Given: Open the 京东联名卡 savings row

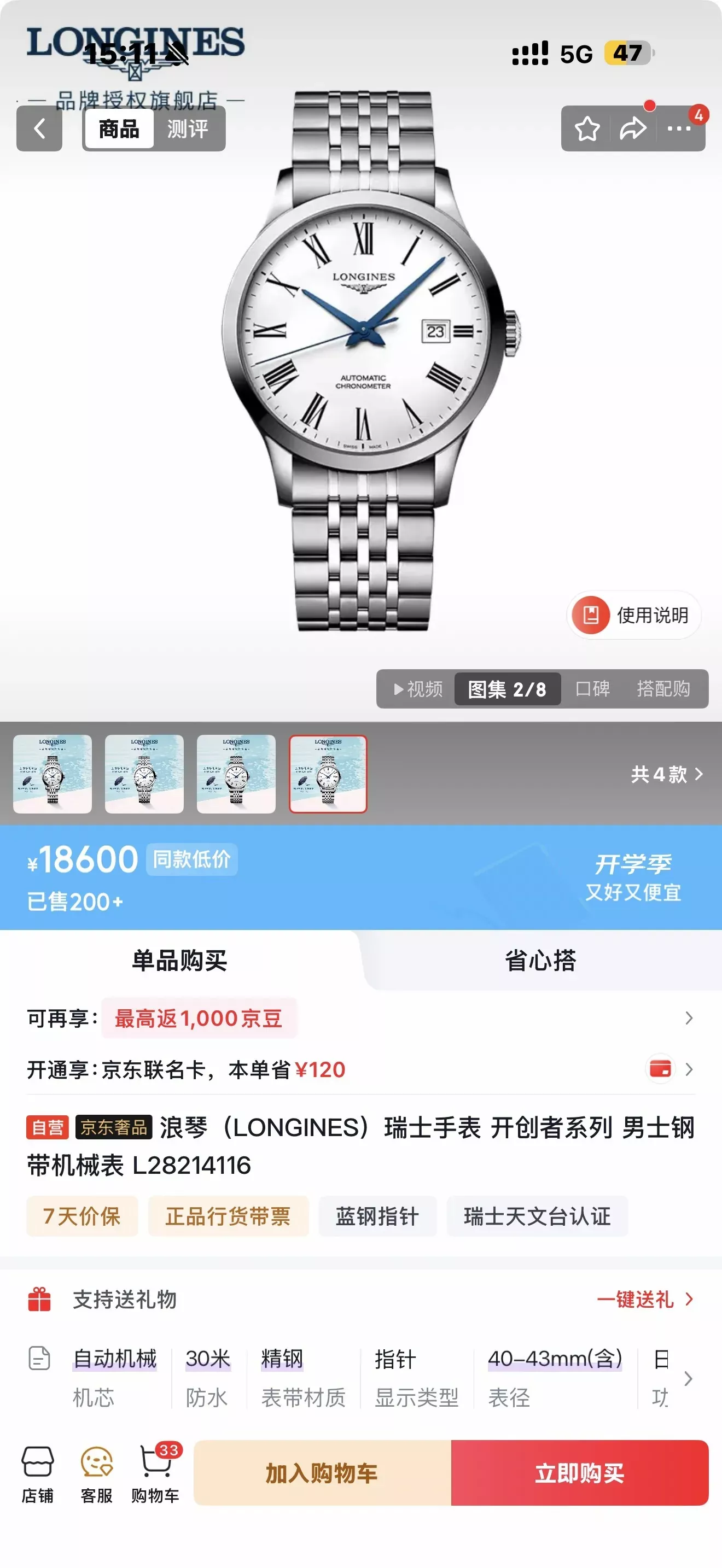Looking at the screenshot, I should [360, 1069].
